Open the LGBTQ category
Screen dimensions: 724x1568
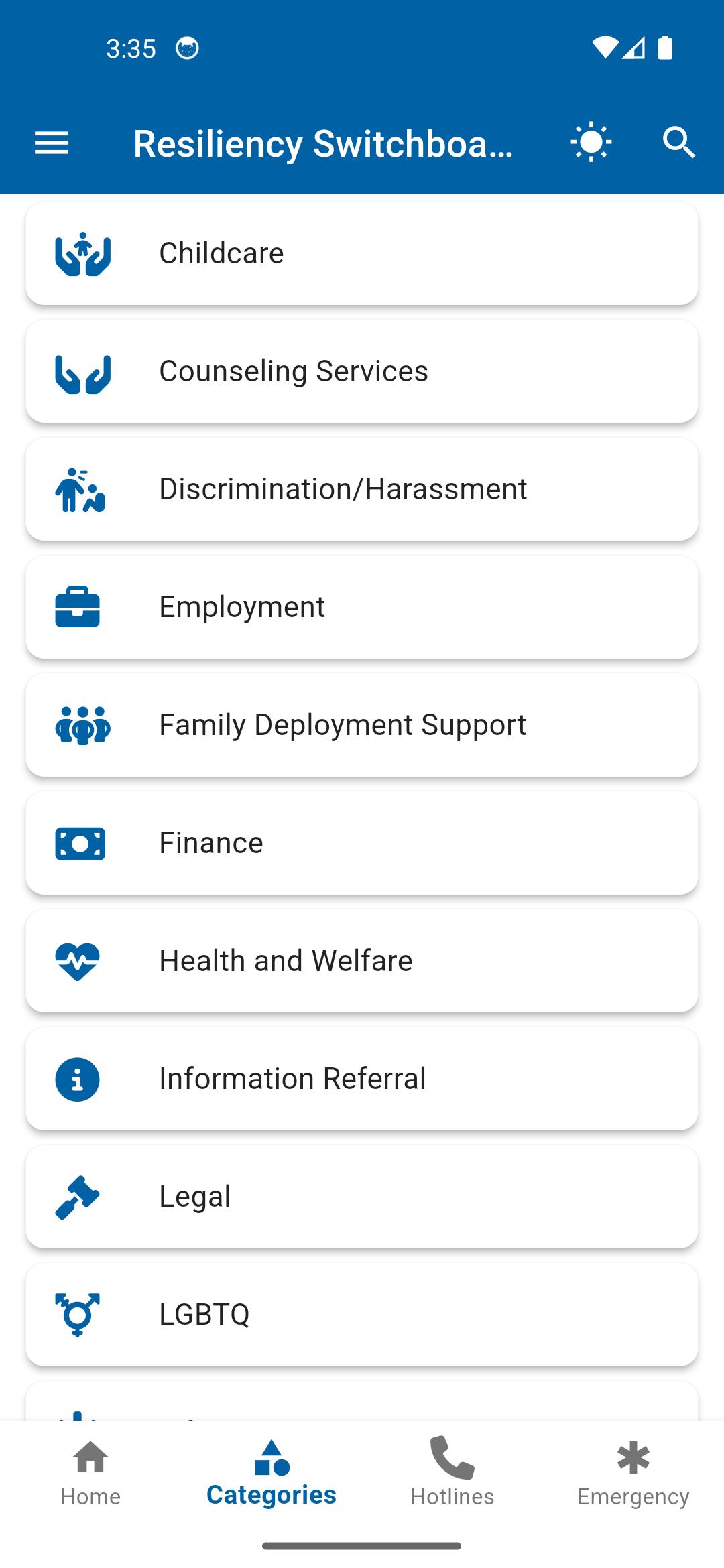click(362, 1315)
